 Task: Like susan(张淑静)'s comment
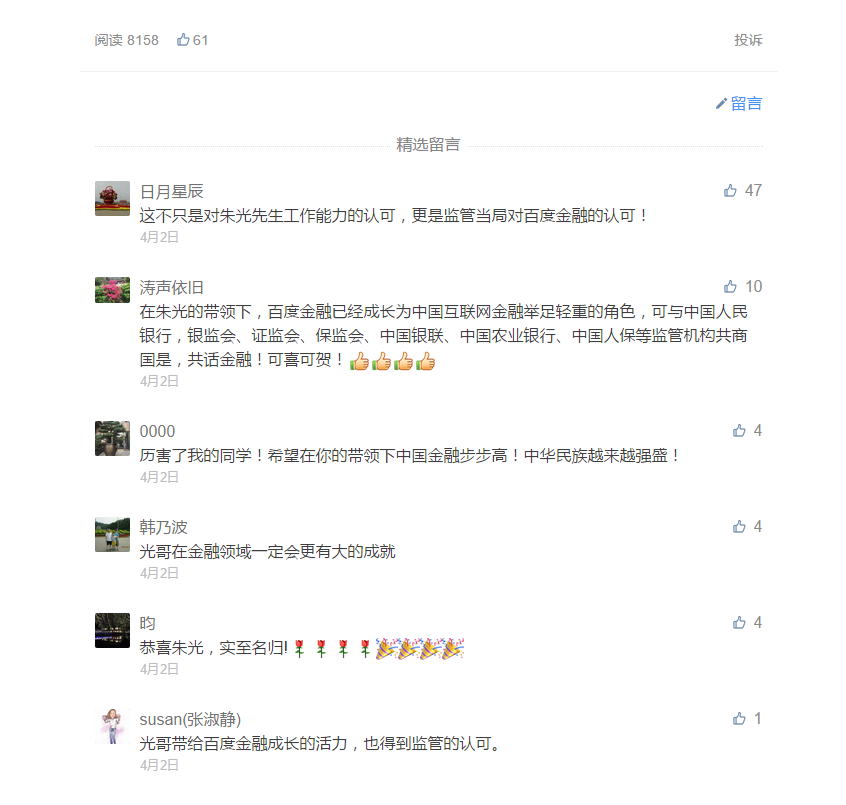coord(739,718)
